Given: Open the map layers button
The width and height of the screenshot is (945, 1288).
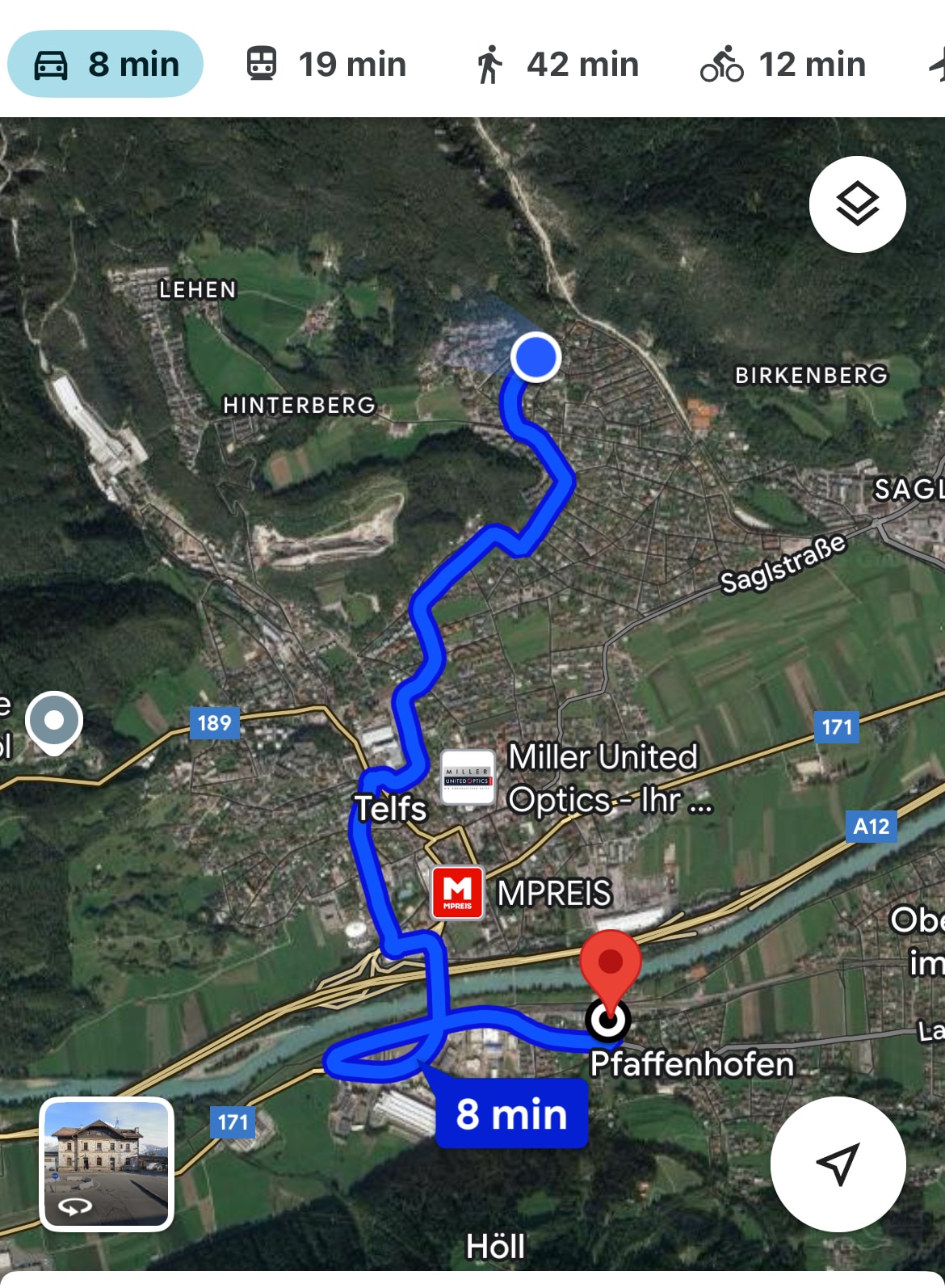Looking at the screenshot, I should click(x=857, y=204).
